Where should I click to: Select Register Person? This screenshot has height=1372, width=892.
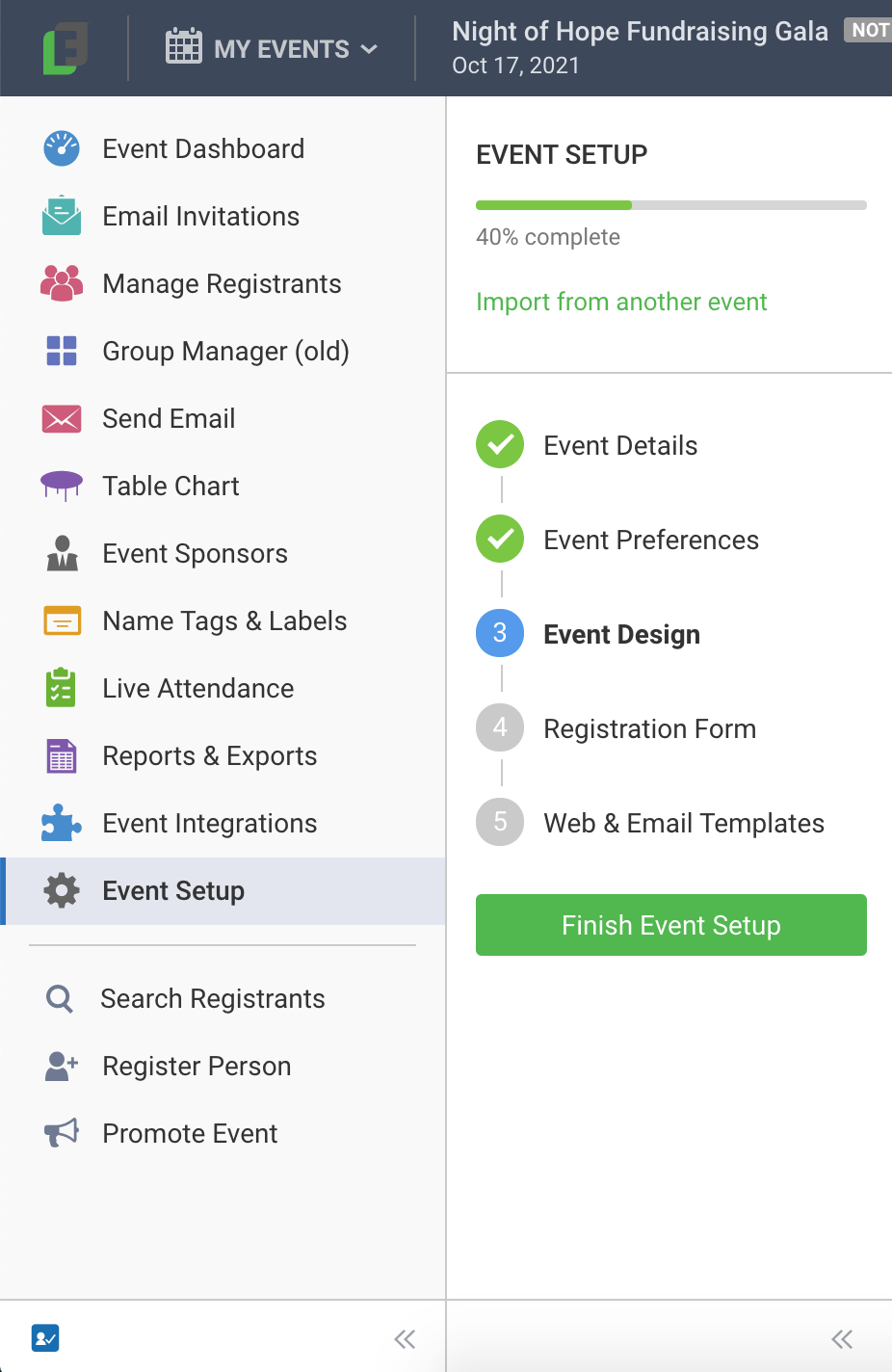pos(197,1067)
